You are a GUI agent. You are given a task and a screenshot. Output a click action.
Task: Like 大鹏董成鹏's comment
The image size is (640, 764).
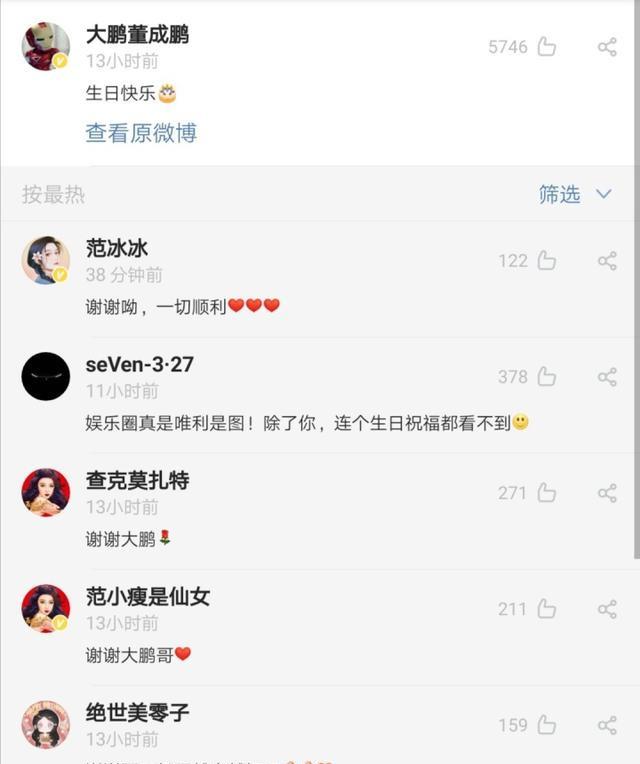click(x=546, y=47)
